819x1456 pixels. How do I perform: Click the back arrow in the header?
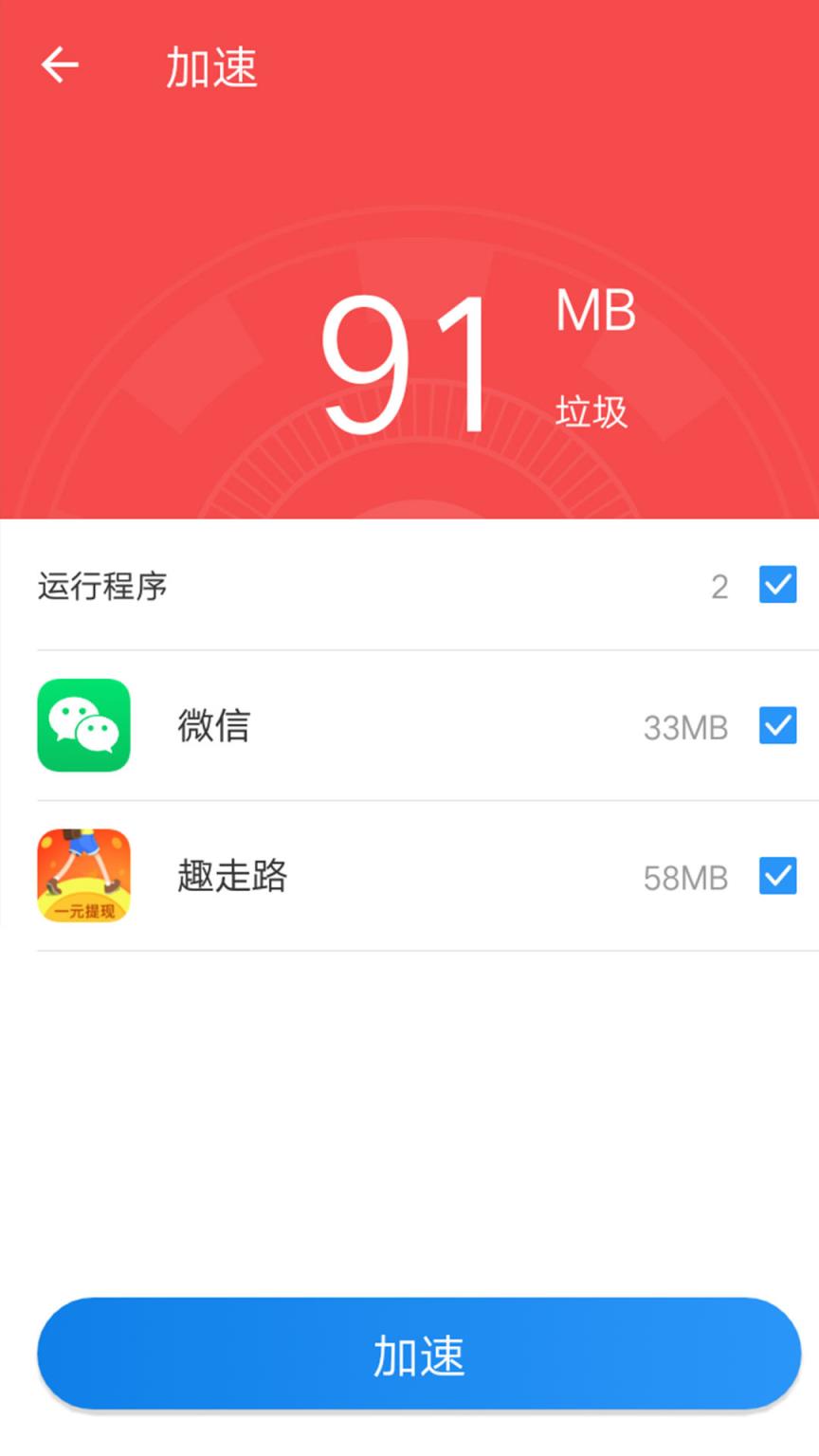(x=59, y=64)
